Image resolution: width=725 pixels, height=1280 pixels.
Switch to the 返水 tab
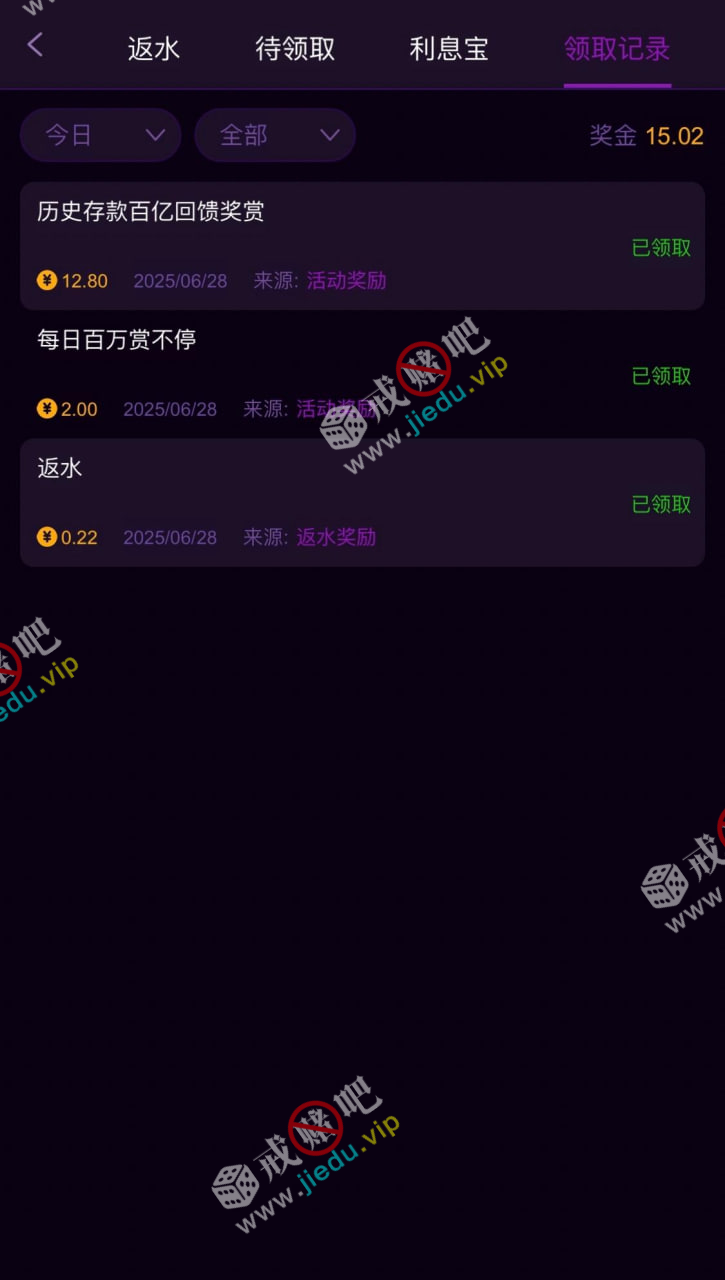[x=154, y=48]
